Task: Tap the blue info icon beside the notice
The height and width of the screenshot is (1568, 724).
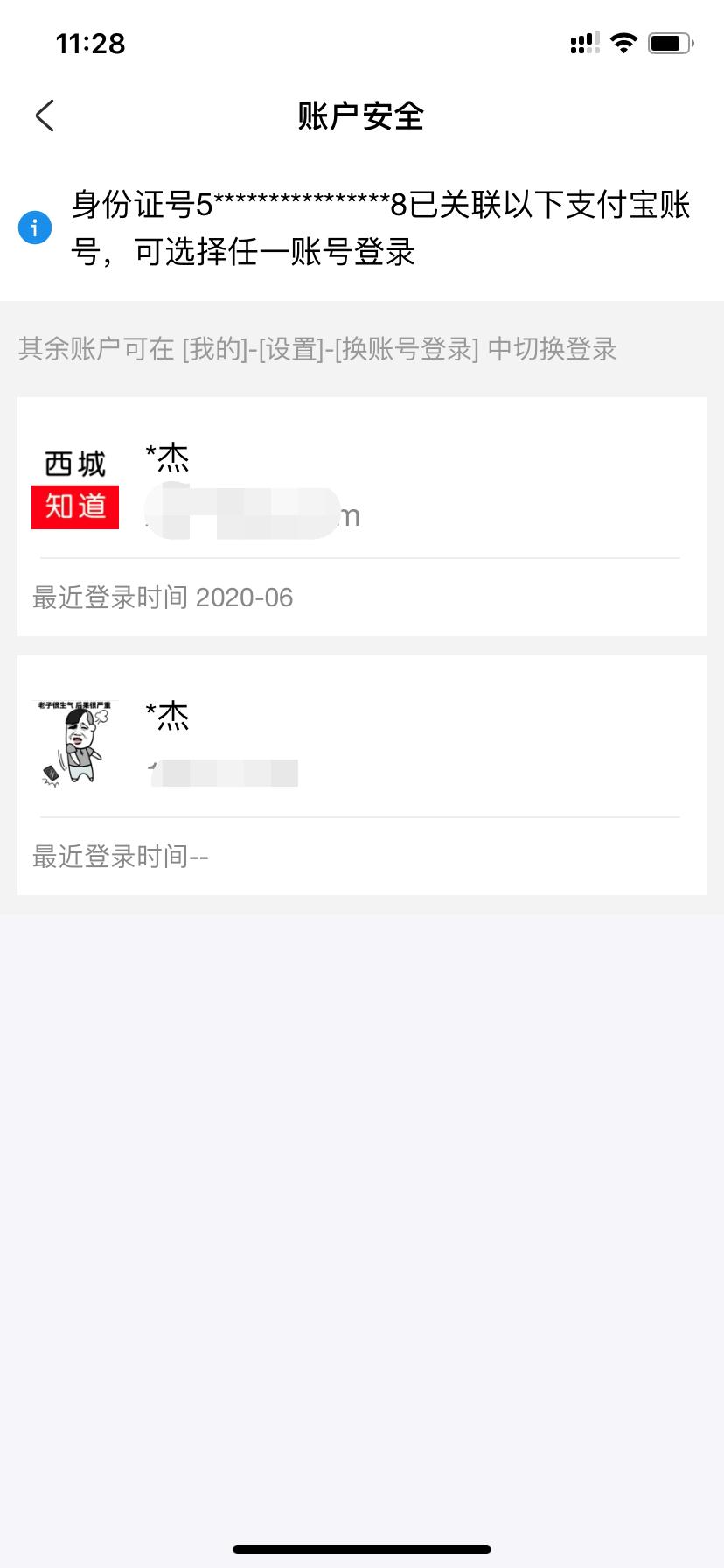Action: (x=35, y=227)
